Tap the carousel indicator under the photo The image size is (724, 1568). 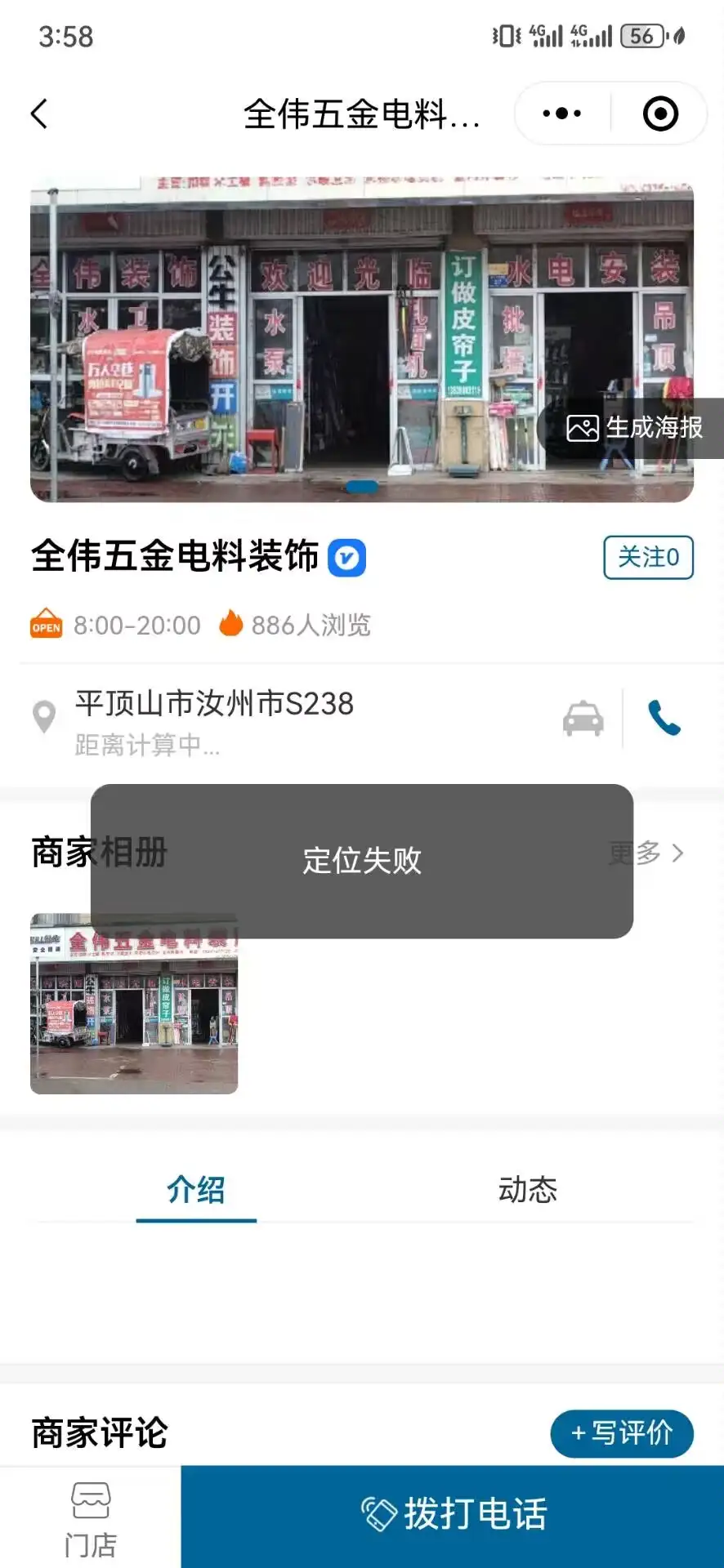click(362, 485)
